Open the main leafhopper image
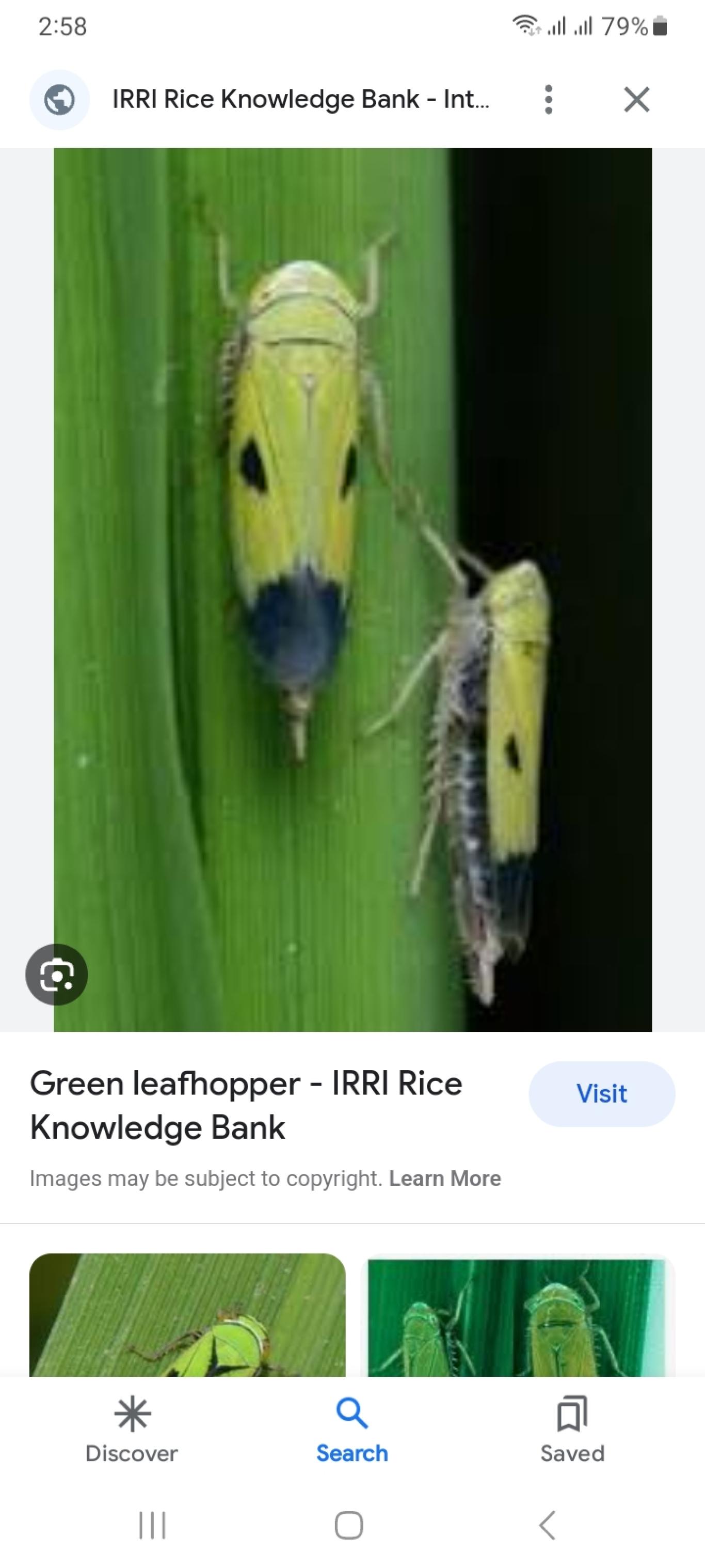Image resolution: width=705 pixels, height=1568 pixels. point(353,589)
